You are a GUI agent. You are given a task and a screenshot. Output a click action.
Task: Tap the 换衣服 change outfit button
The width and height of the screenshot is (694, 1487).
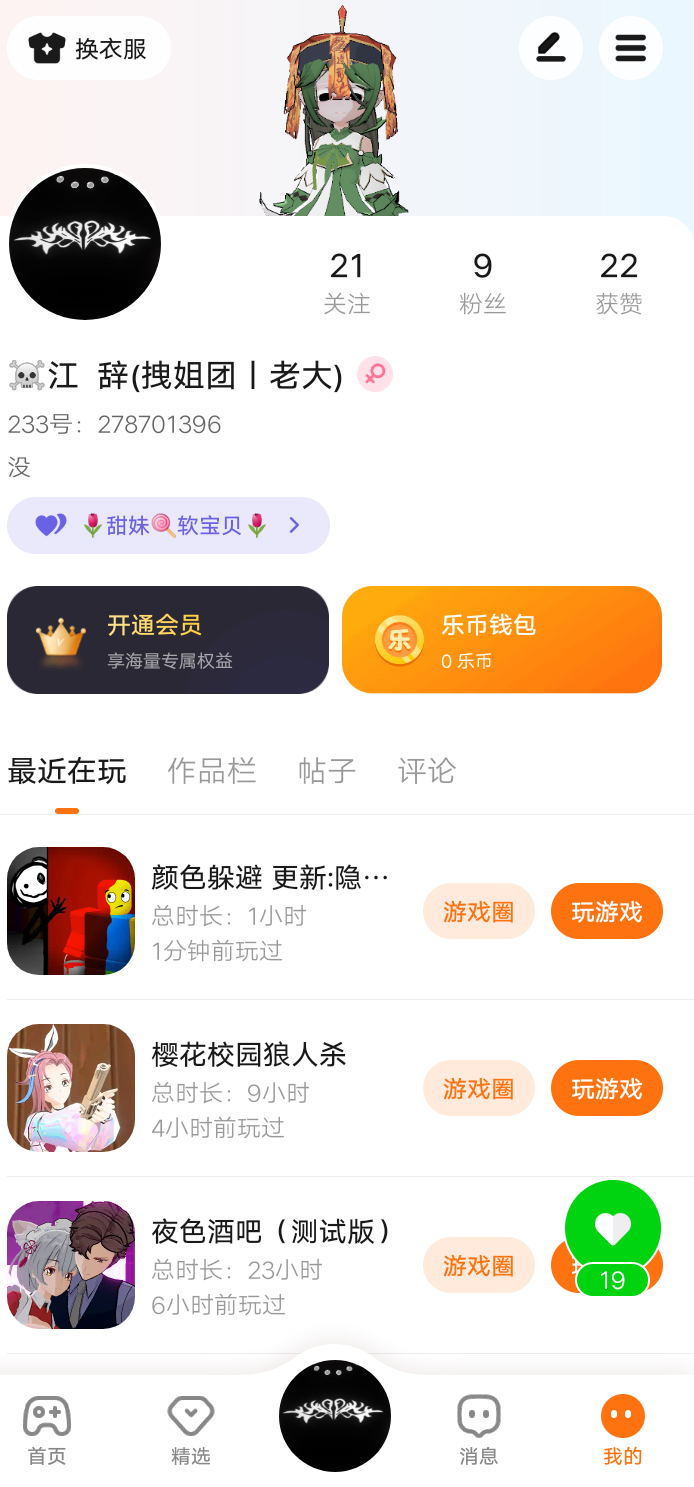point(89,48)
